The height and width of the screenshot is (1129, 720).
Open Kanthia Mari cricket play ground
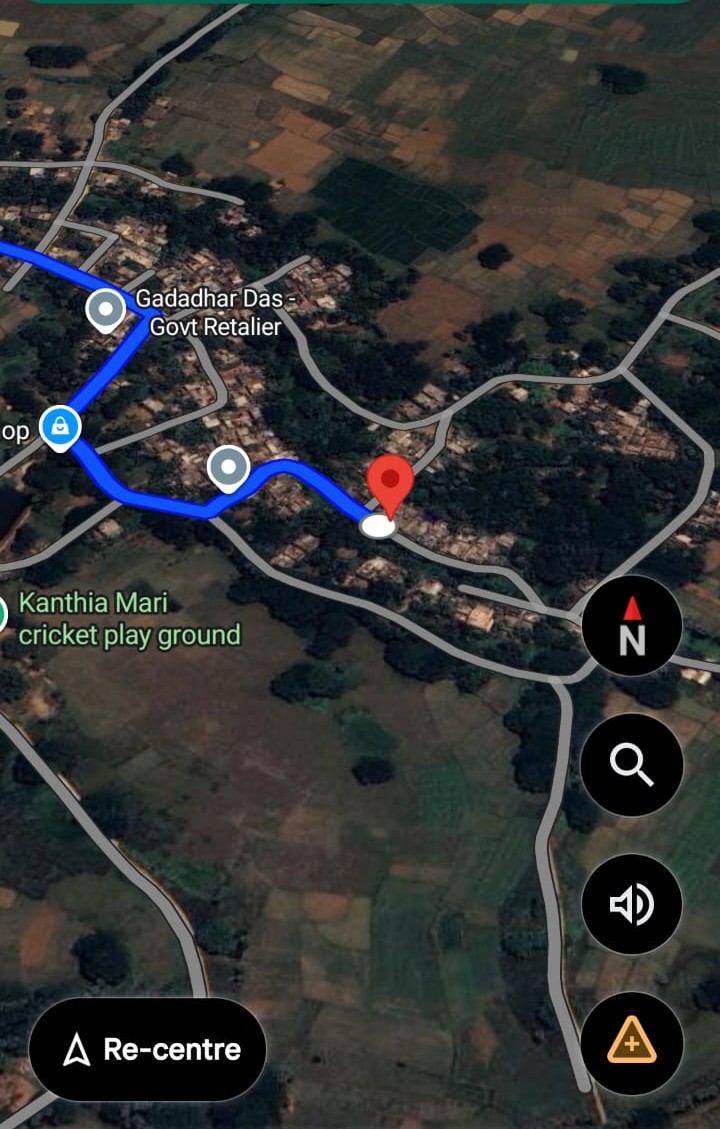point(129,619)
